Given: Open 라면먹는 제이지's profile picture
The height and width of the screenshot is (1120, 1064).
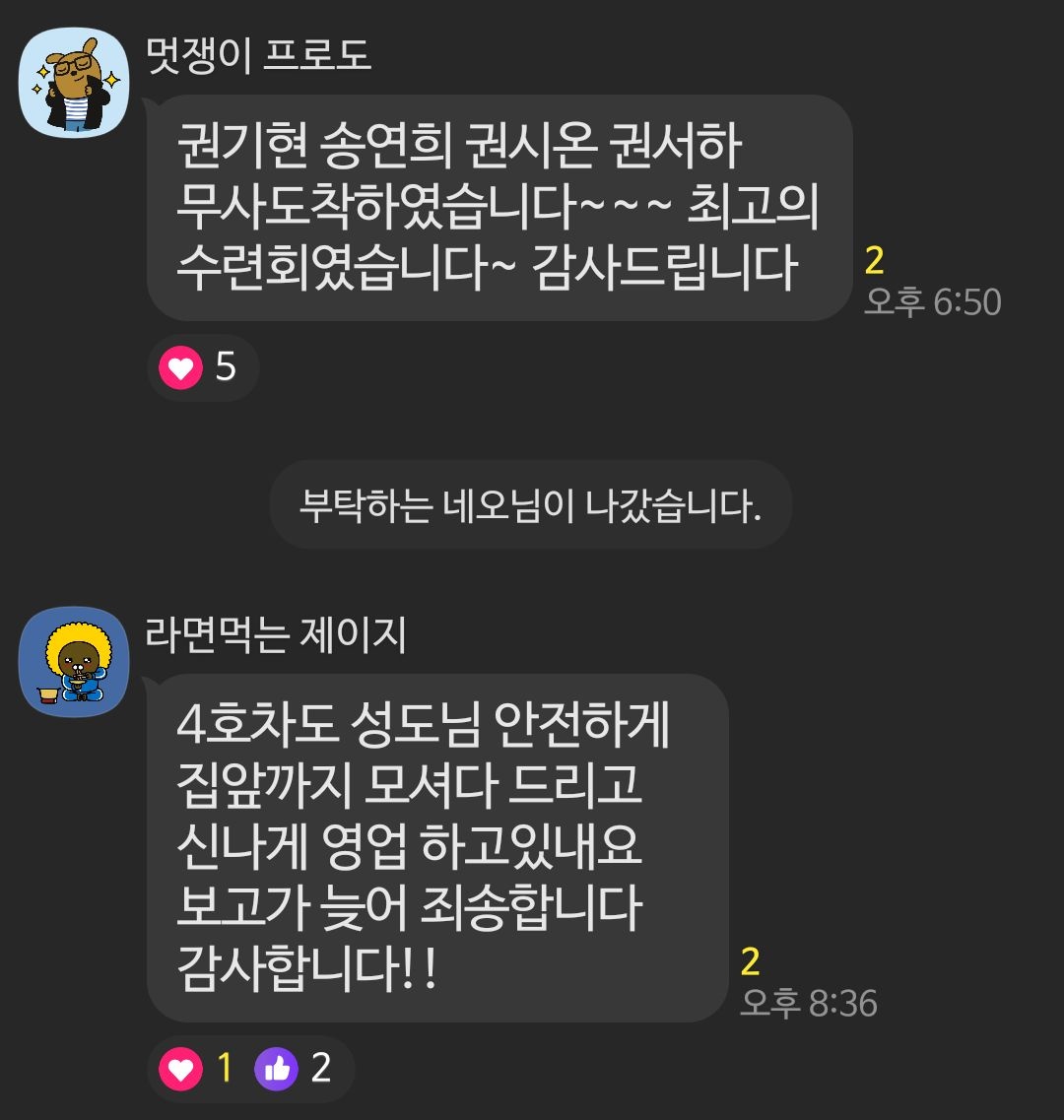Looking at the screenshot, I should point(75,662).
